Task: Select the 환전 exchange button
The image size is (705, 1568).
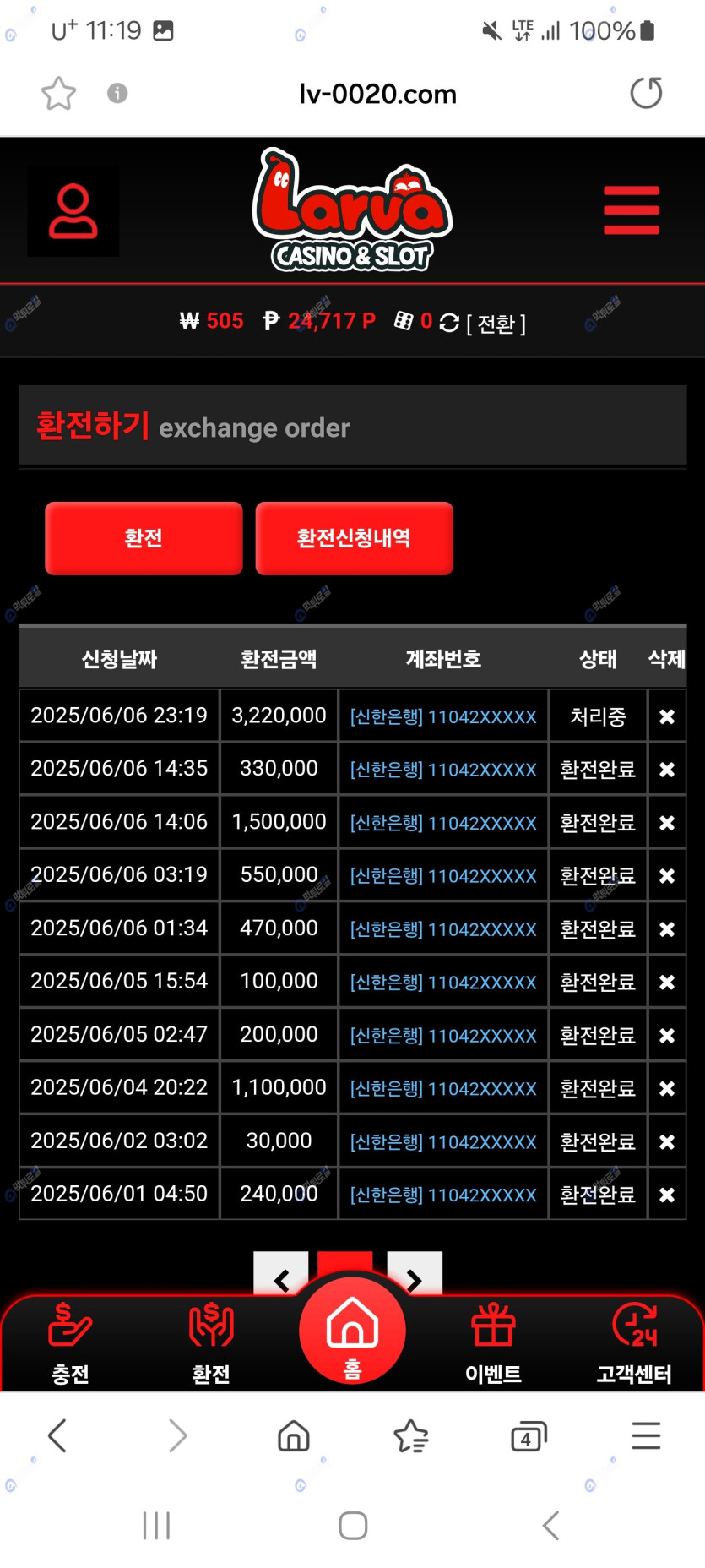Action: coord(144,538)
